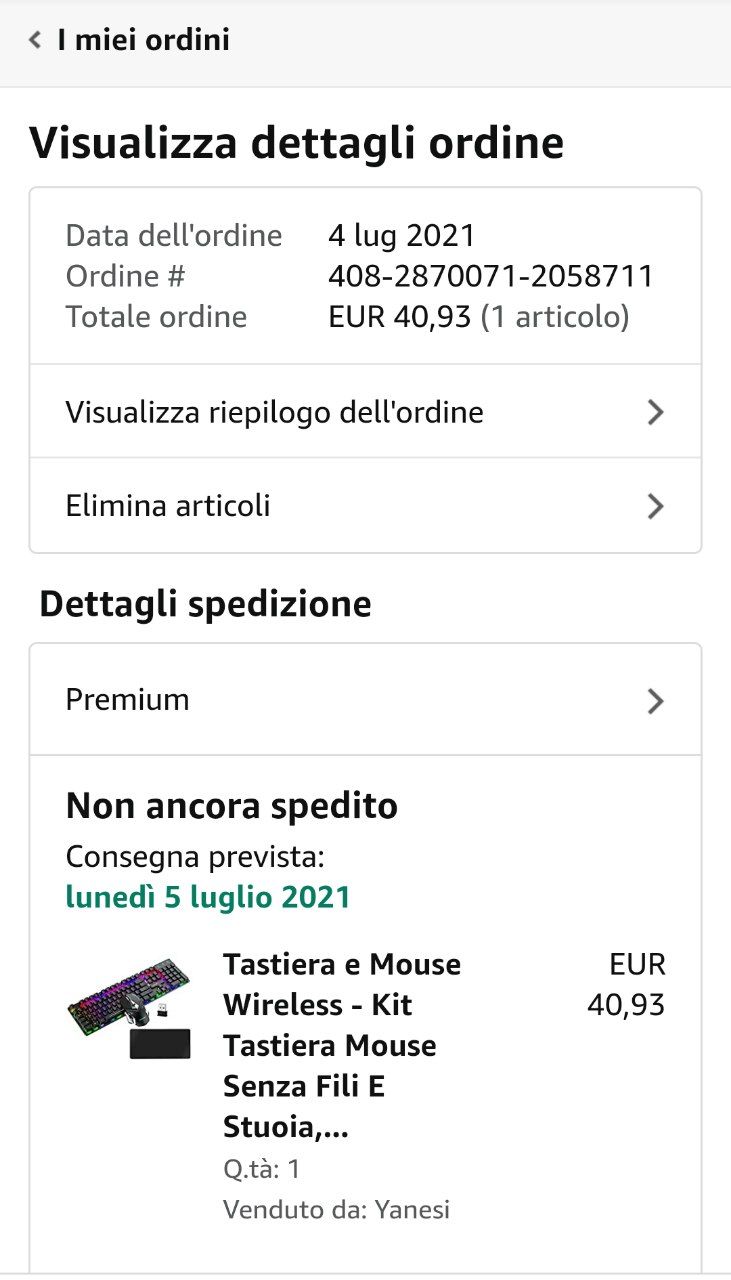Open Premium shipping details
731x1280 pixels.
point(365,700)
